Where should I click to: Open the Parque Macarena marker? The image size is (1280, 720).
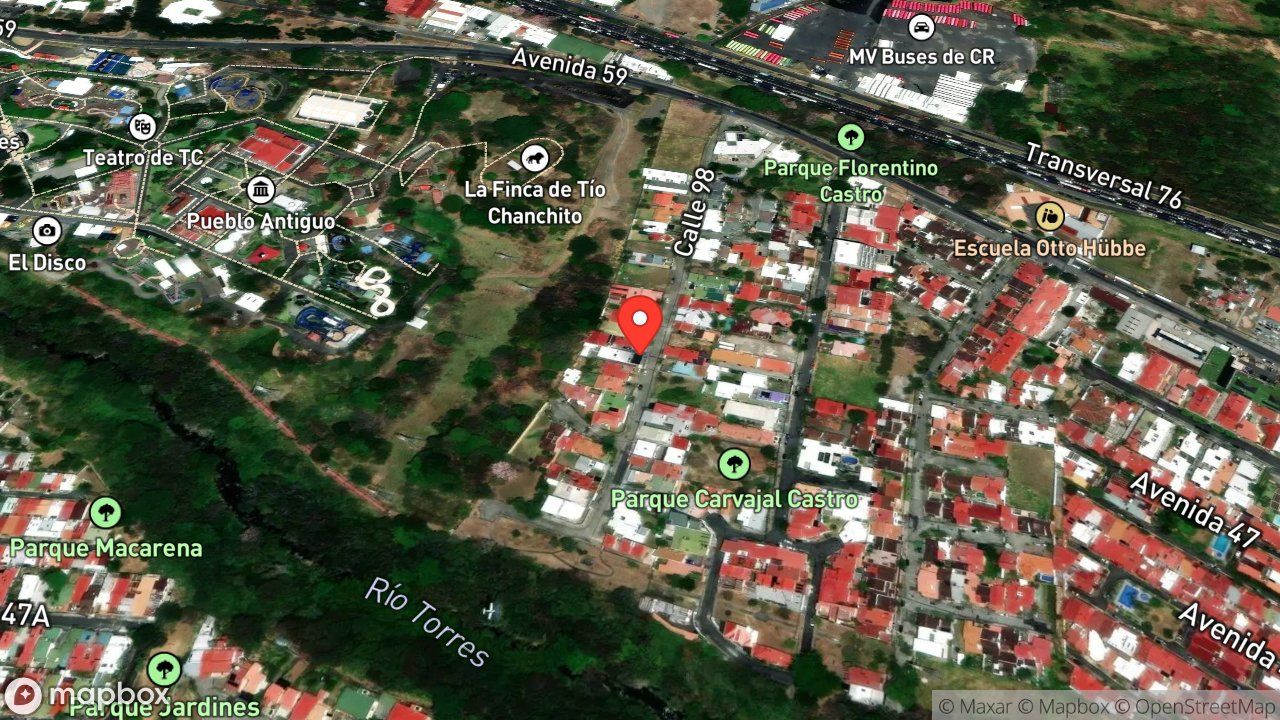(105, 514)
